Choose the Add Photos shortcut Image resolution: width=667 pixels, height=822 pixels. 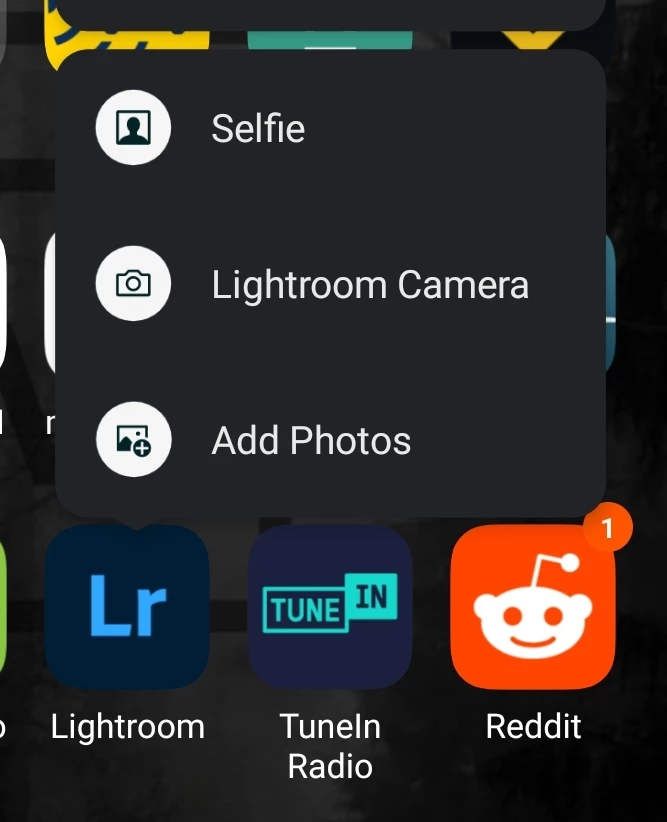[311, 441]
